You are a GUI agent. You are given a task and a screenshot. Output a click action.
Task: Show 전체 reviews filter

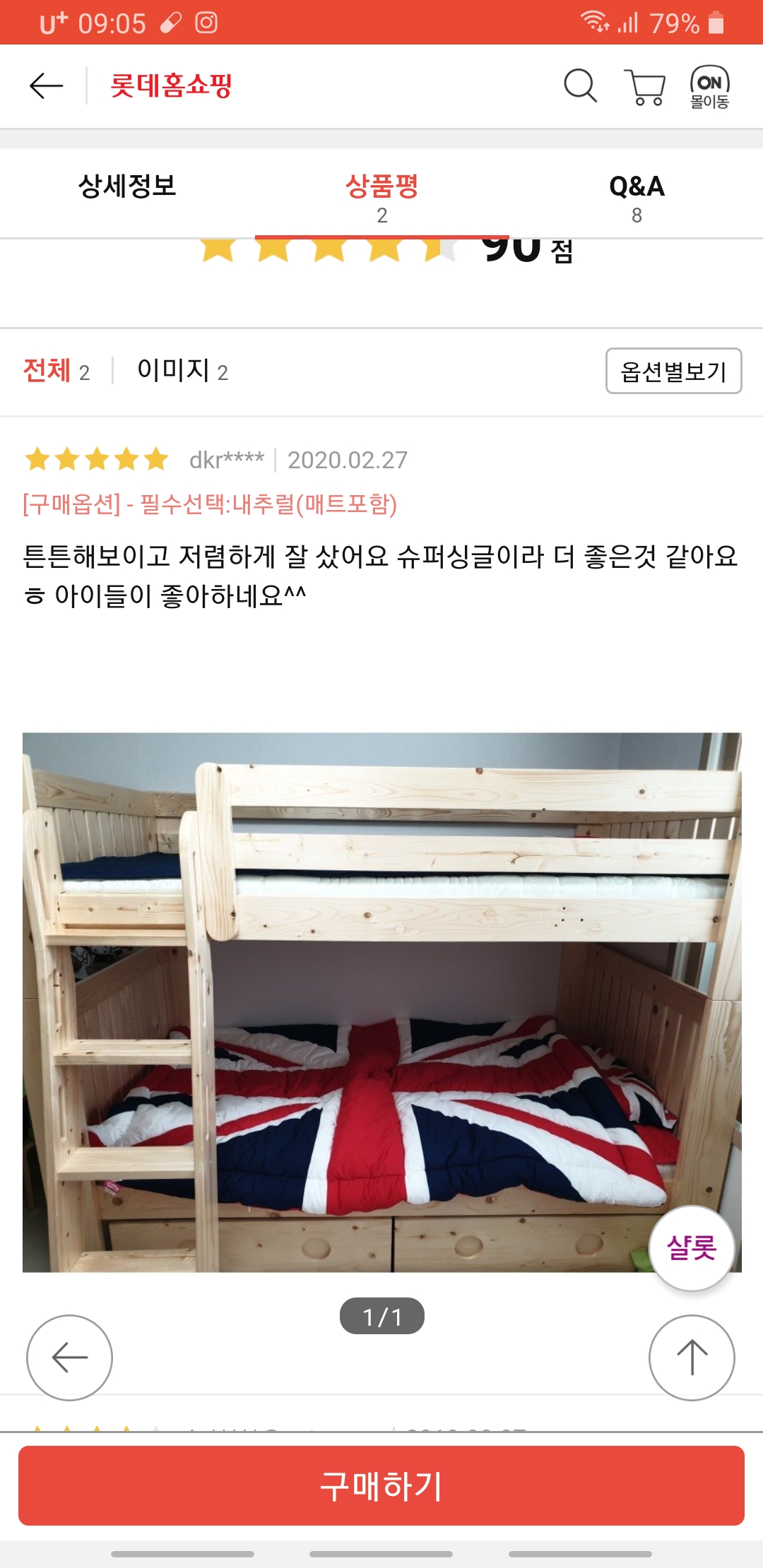(57, 371)
